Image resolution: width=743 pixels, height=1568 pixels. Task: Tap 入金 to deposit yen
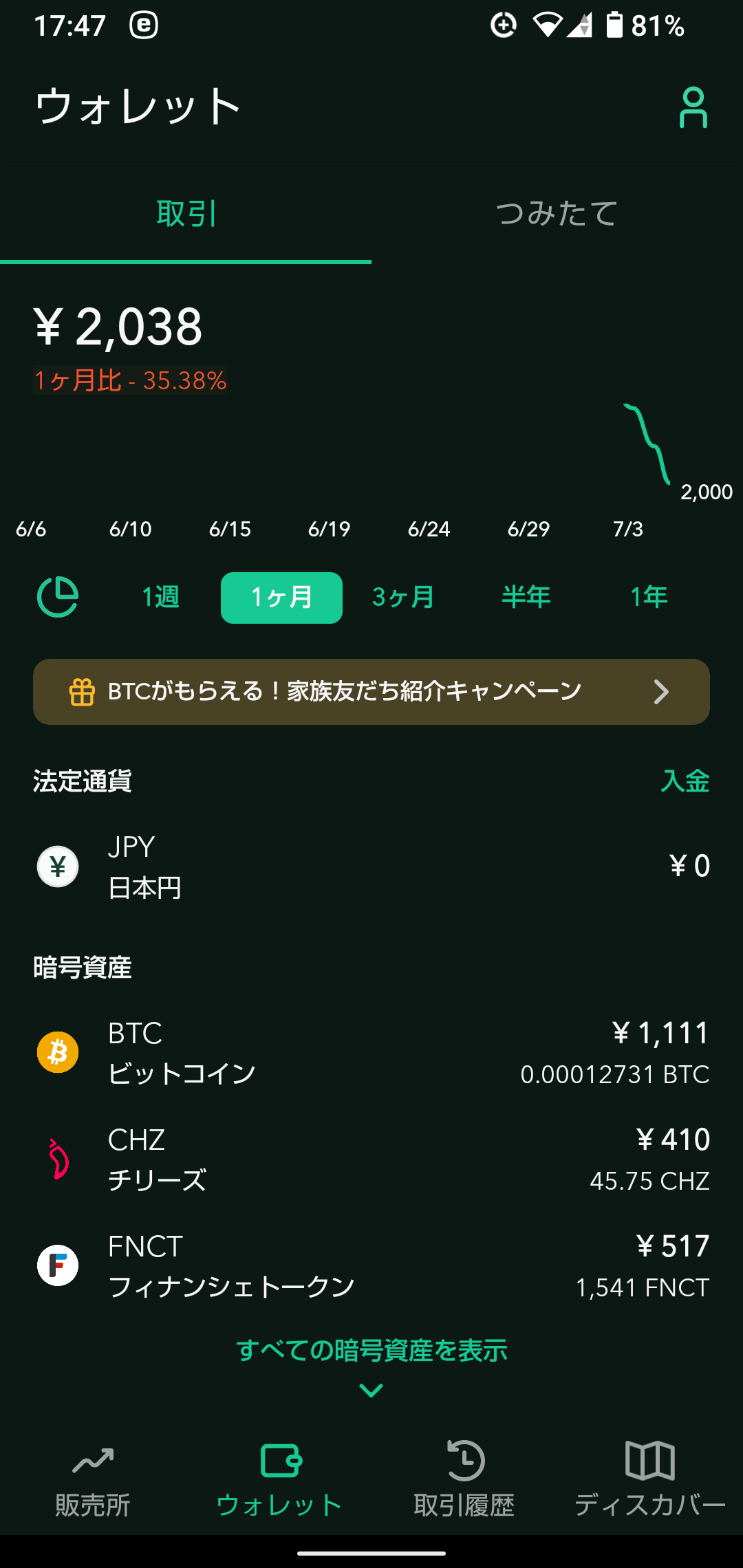tap(685, 781)
